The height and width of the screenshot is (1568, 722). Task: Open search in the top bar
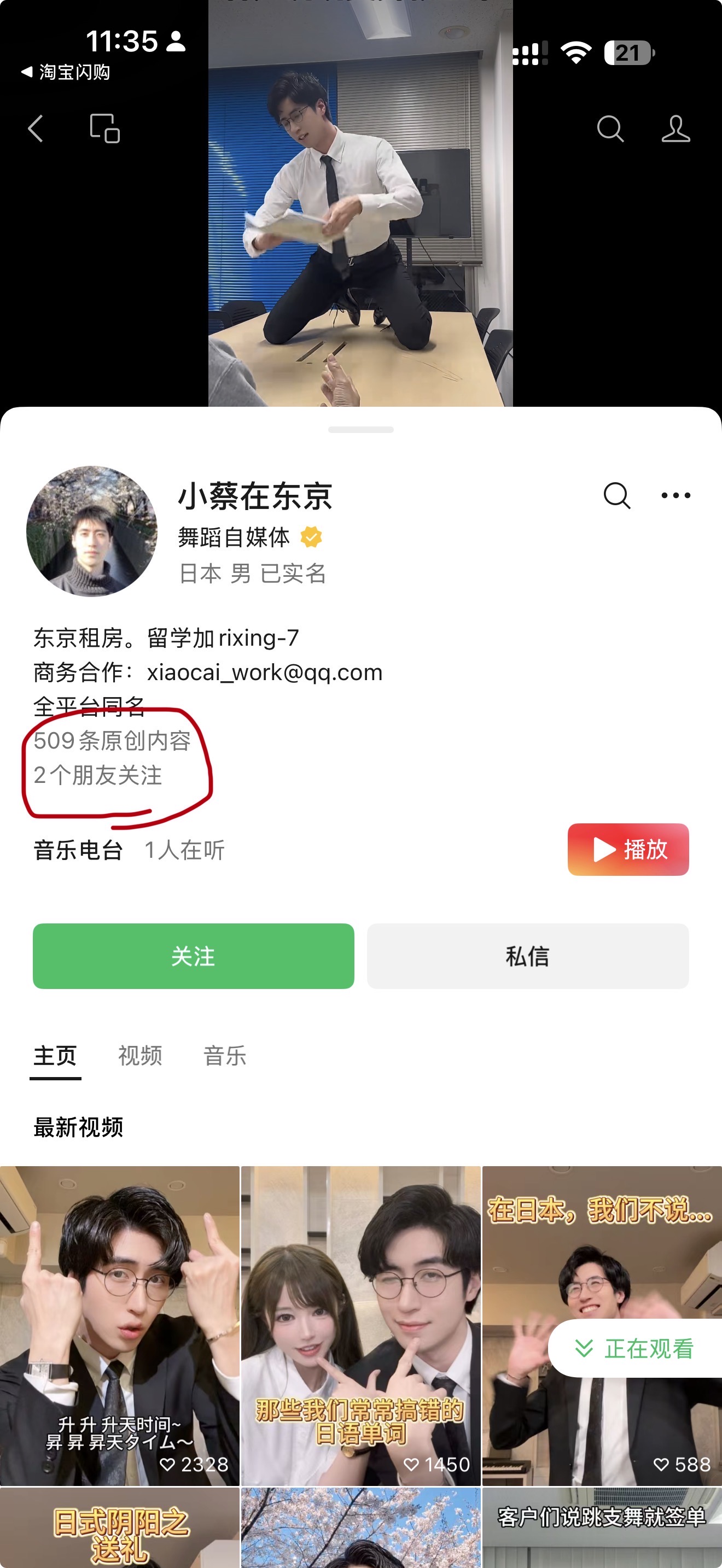610,128
